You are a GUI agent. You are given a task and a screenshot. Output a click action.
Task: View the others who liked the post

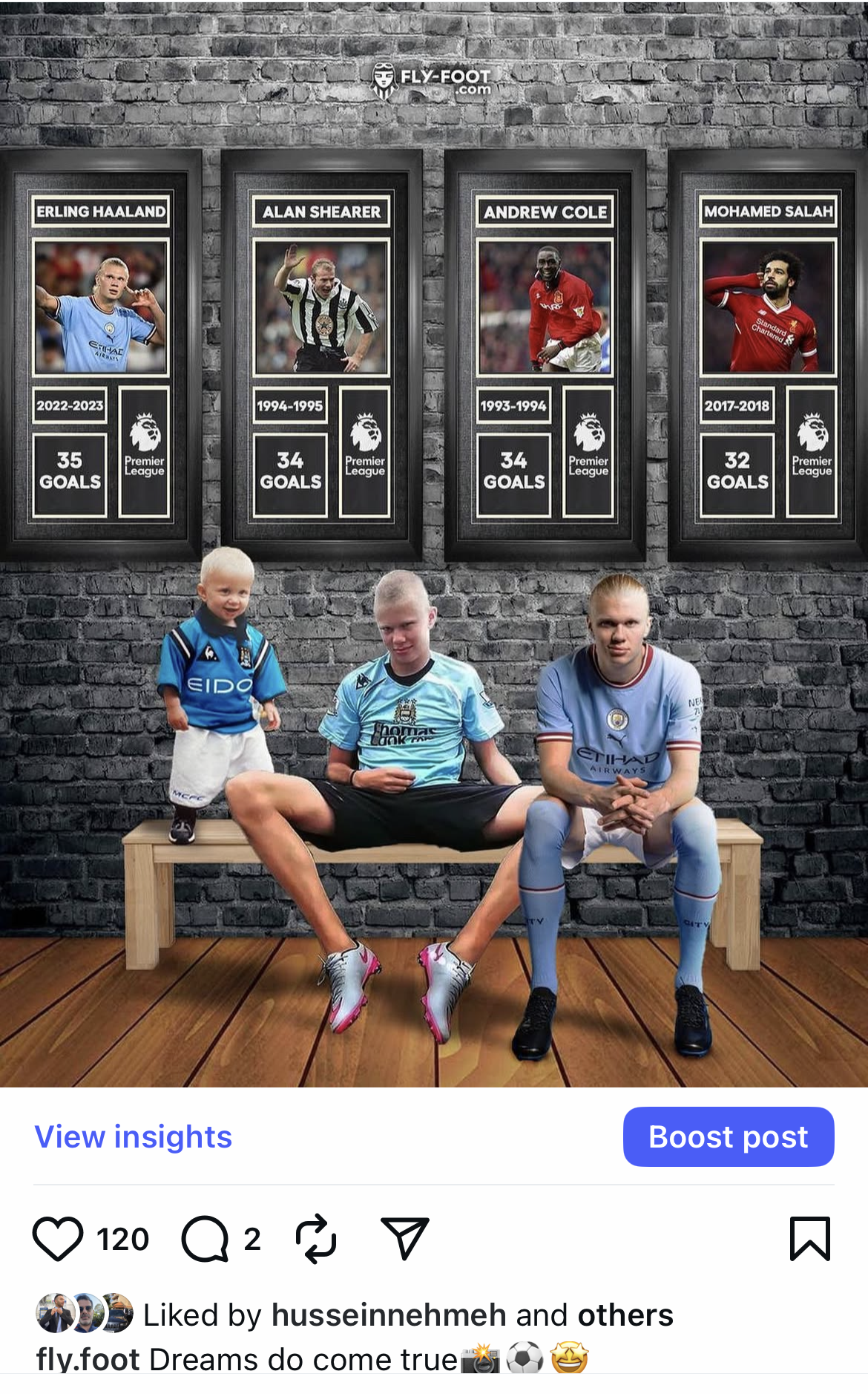[x=625, y=1315]
